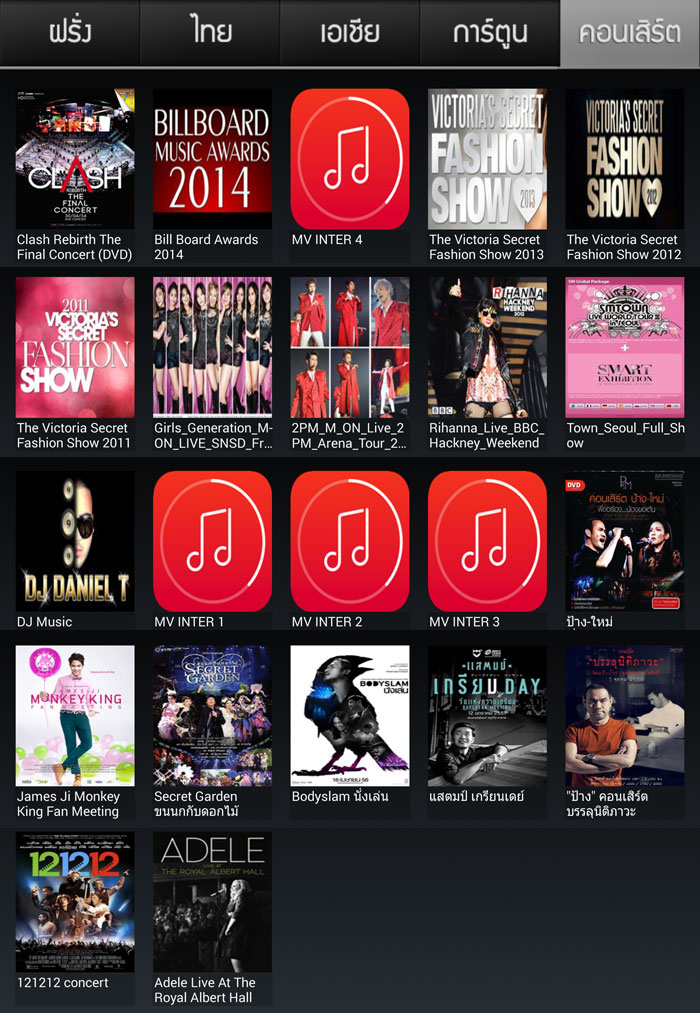Switch to the ไทย tab

point(210,32)
